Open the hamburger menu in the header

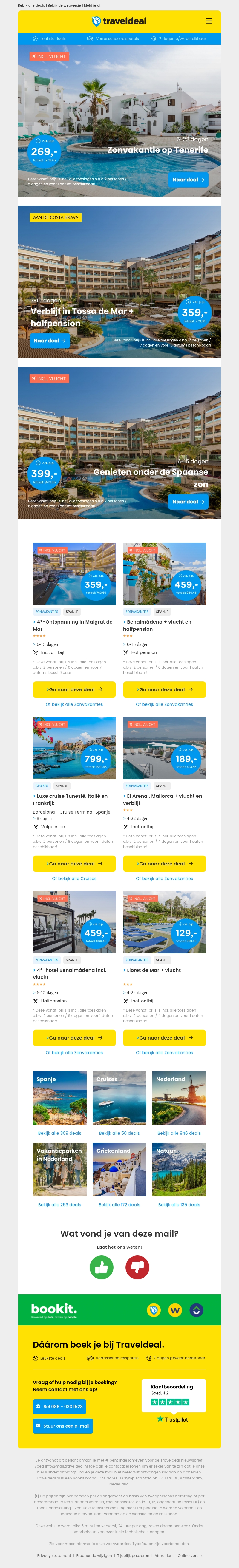209,21
